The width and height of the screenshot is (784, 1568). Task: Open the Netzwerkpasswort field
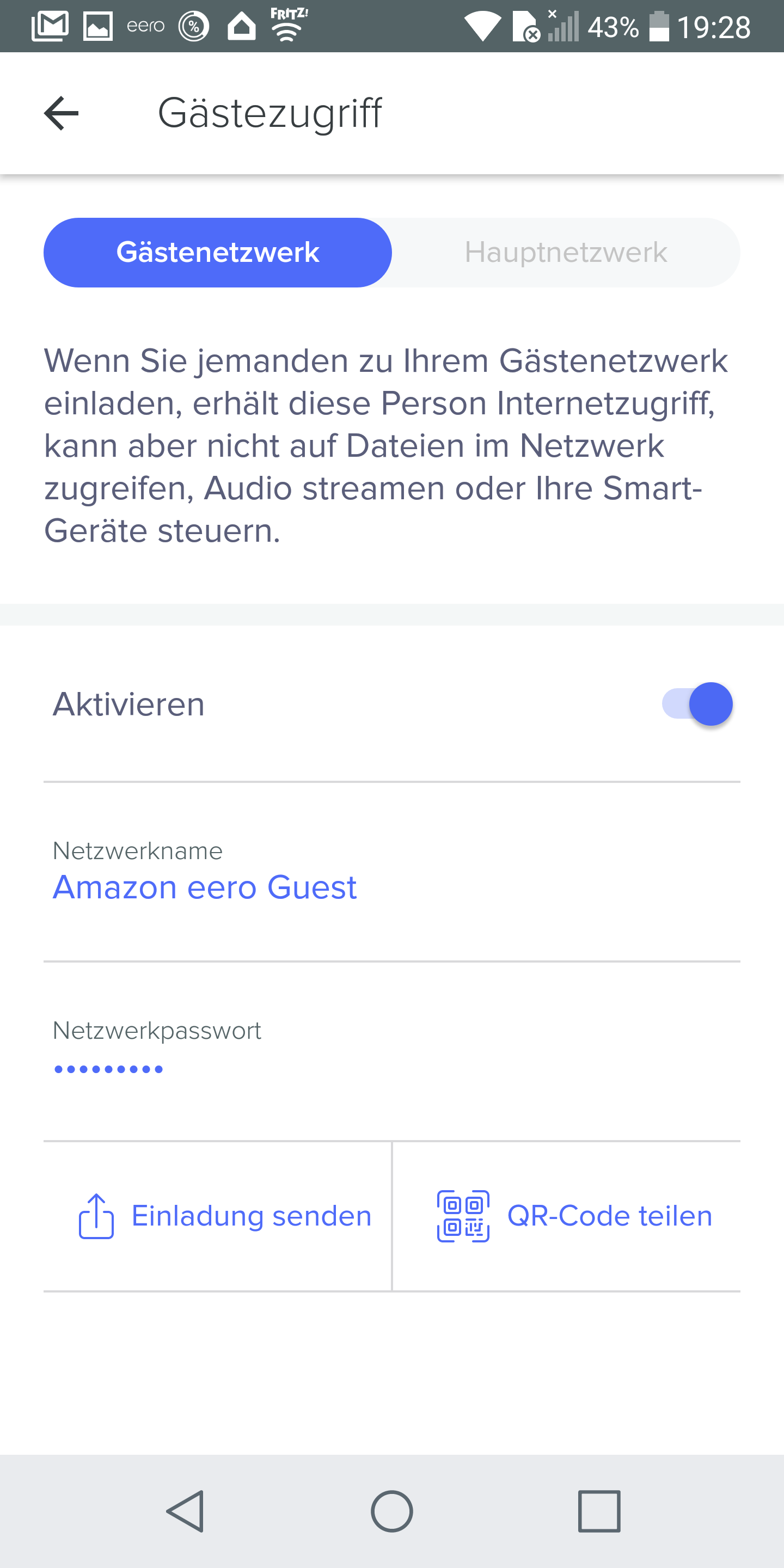point(109,1068)
